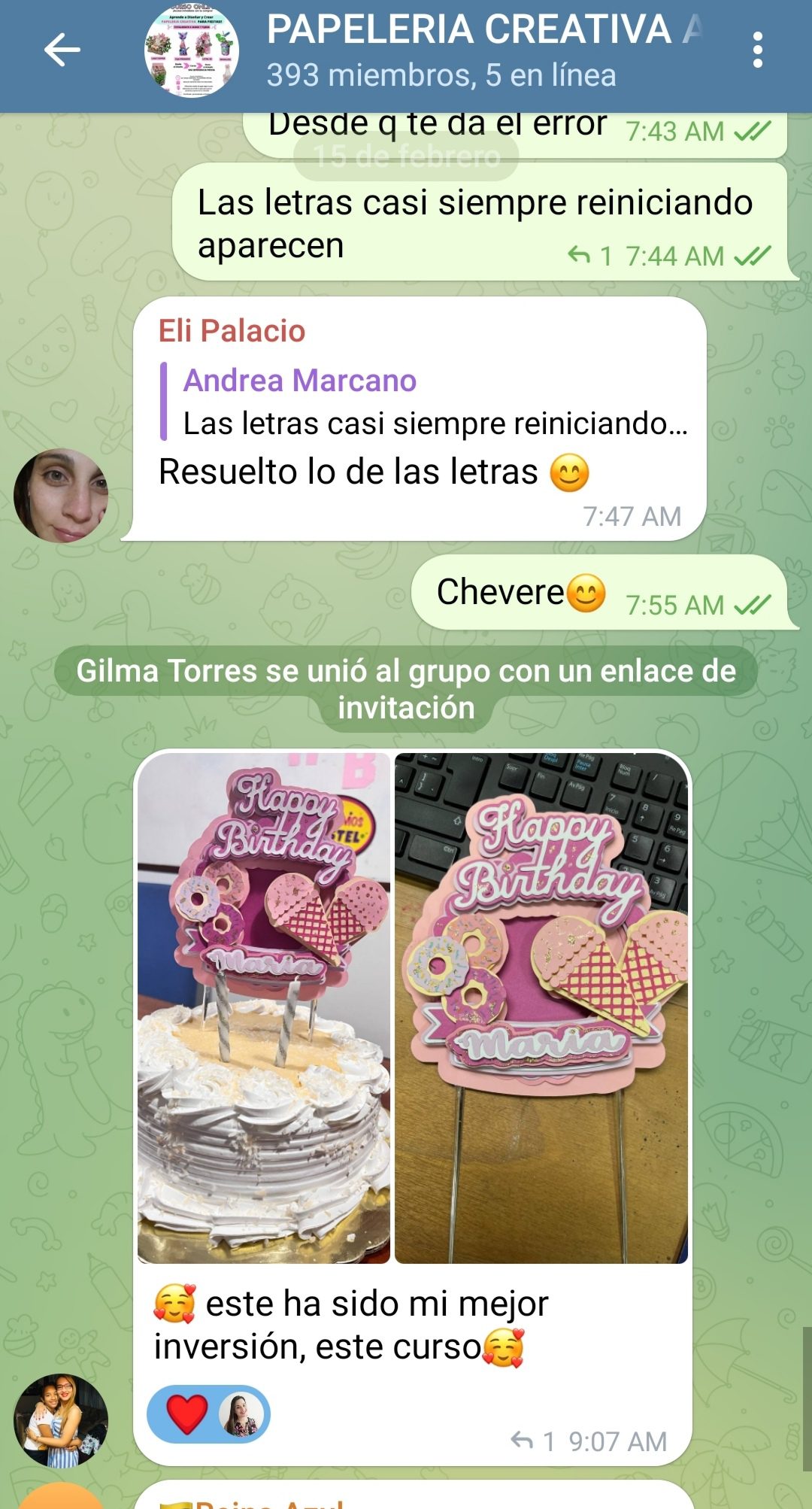Image resolution: width=812 pixels, height=1509 pixels.
Task: Tap the group avatar in header
Action: click(192, 50)
